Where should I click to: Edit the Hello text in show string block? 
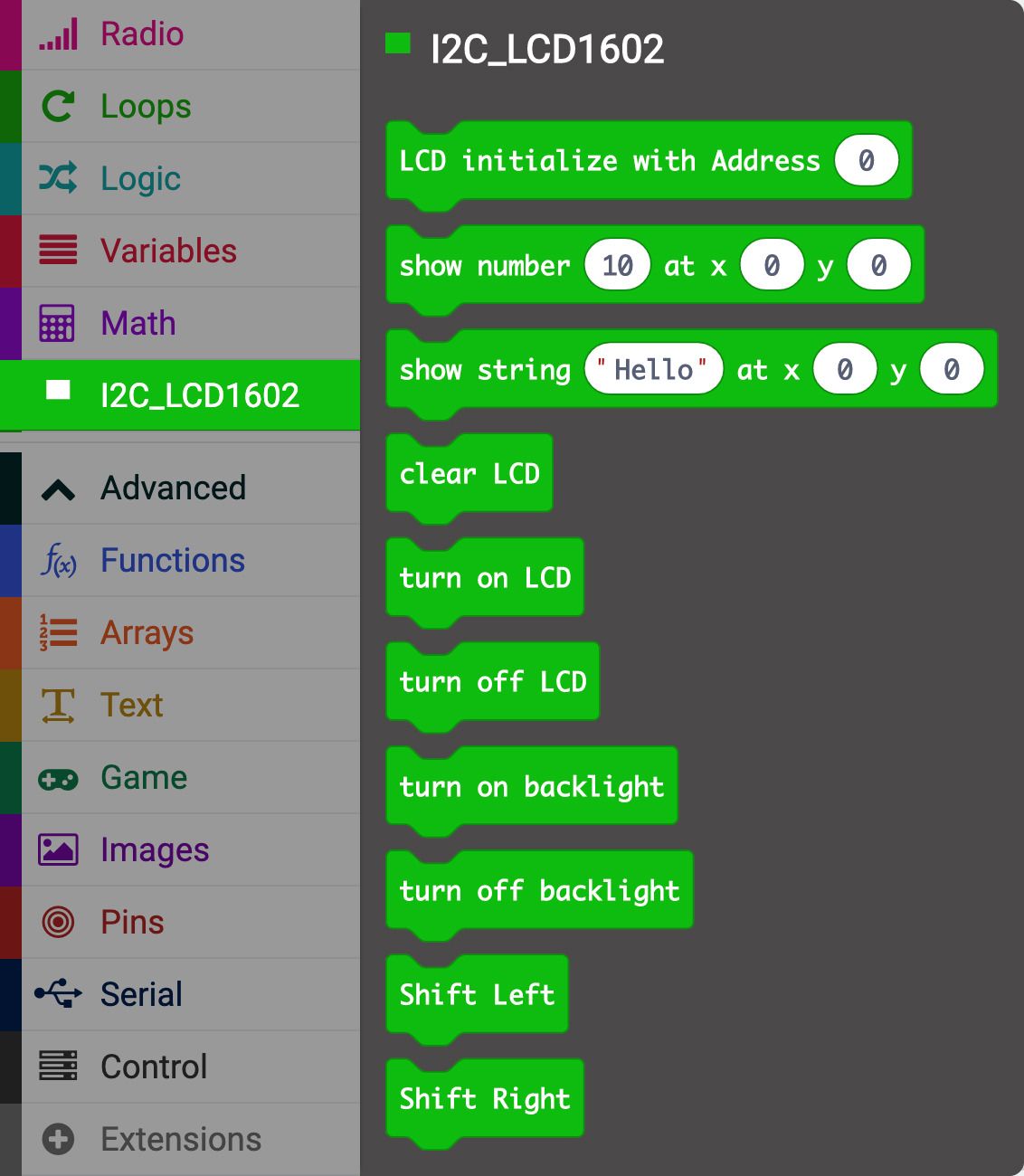point(653,370)
